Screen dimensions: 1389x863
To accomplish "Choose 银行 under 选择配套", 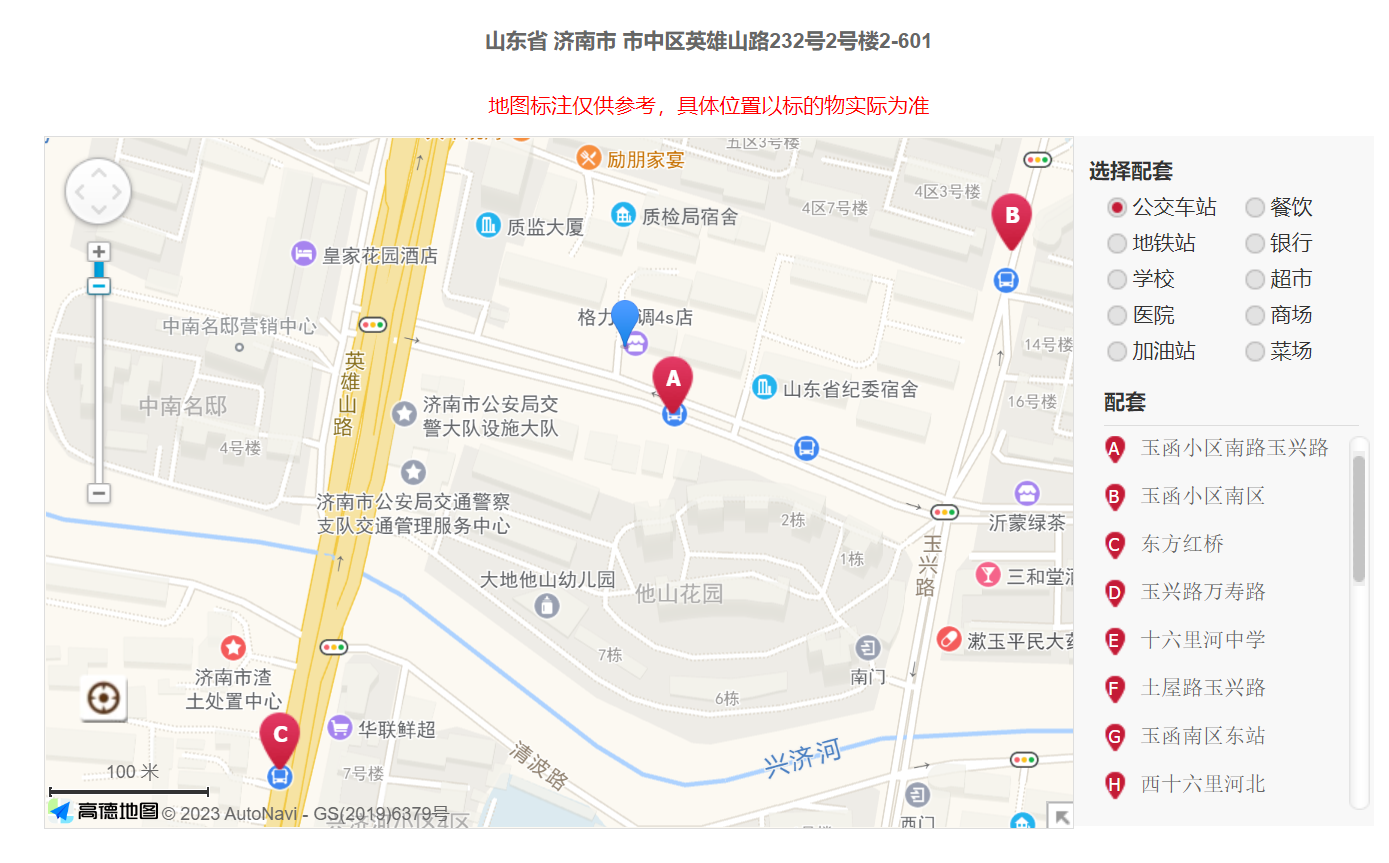I will coord(1255,244).
